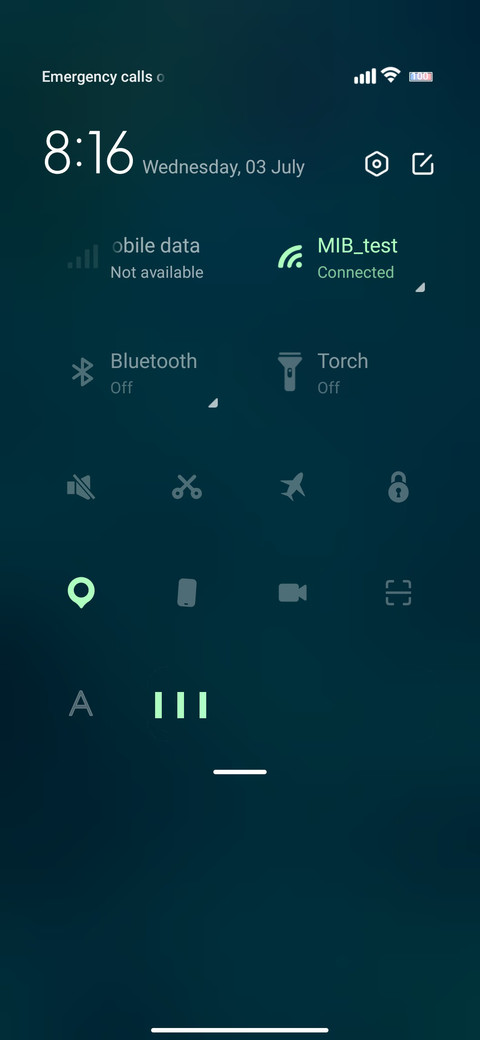Disable the location toggle
This screenshot has width=480, height=1040.
pyautogui.click(x=81, y=592)
